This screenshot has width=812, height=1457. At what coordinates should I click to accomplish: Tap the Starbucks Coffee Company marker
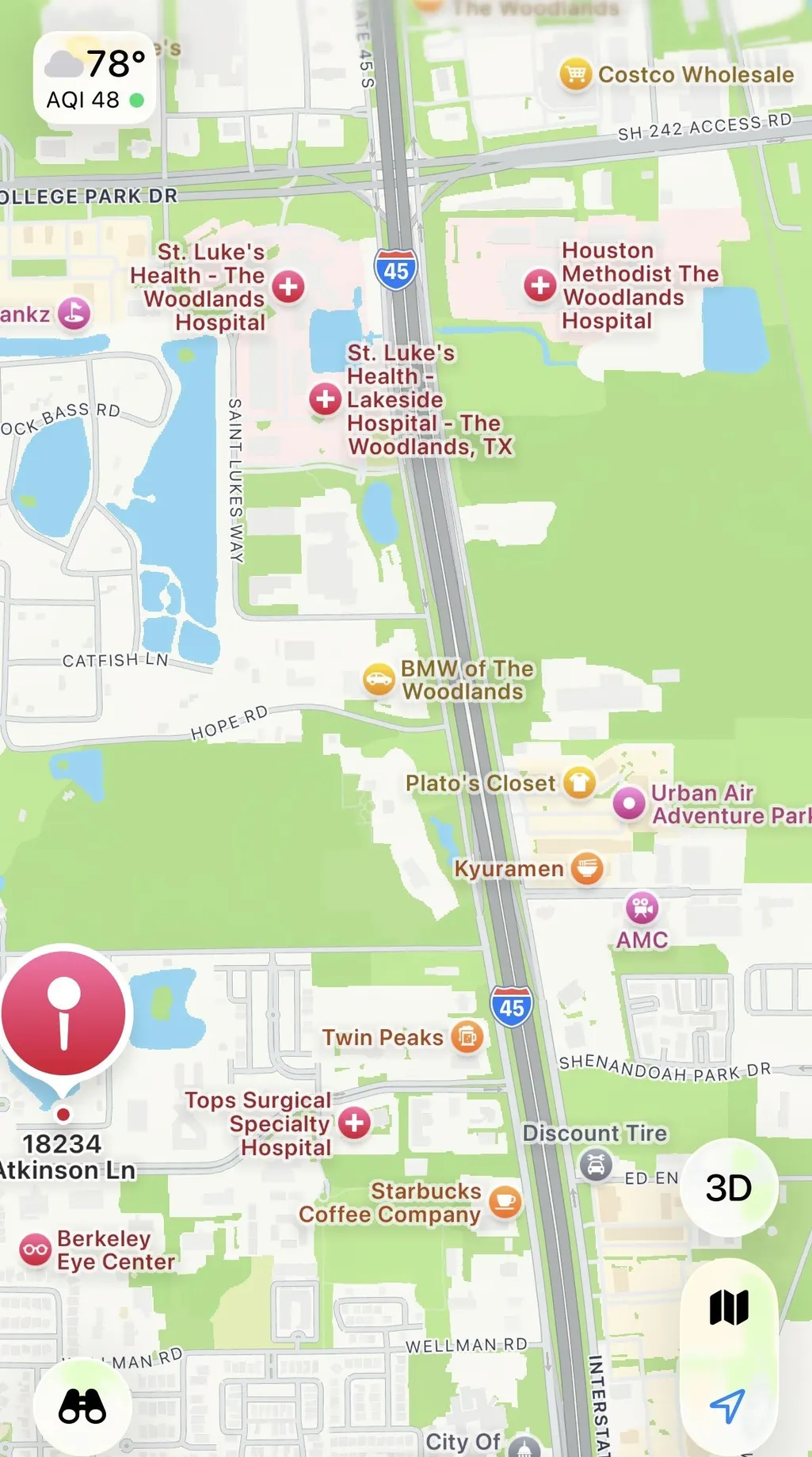(505, 1202)
